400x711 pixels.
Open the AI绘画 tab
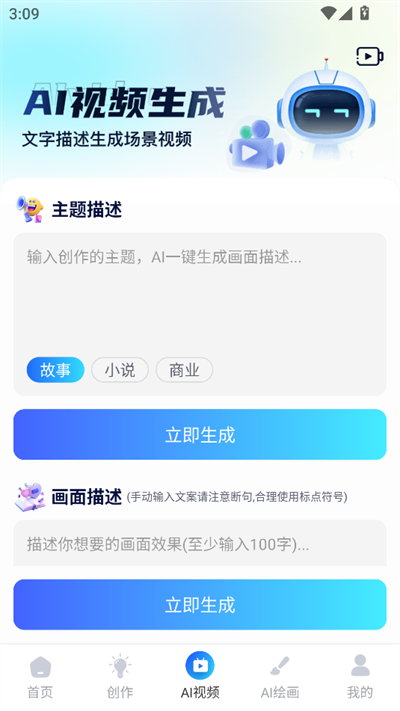pyautogui.click(x=280, y=677)
